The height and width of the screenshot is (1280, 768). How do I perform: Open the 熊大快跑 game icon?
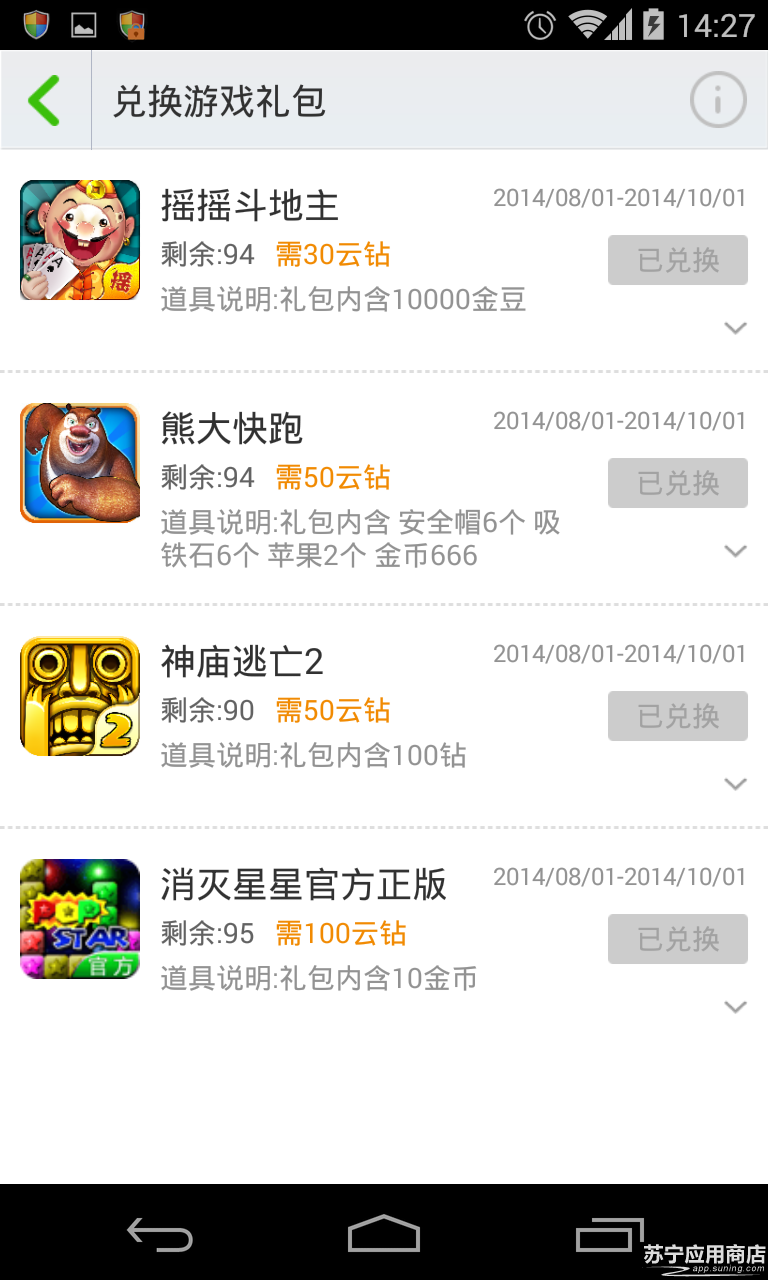[x=80, y=462]
